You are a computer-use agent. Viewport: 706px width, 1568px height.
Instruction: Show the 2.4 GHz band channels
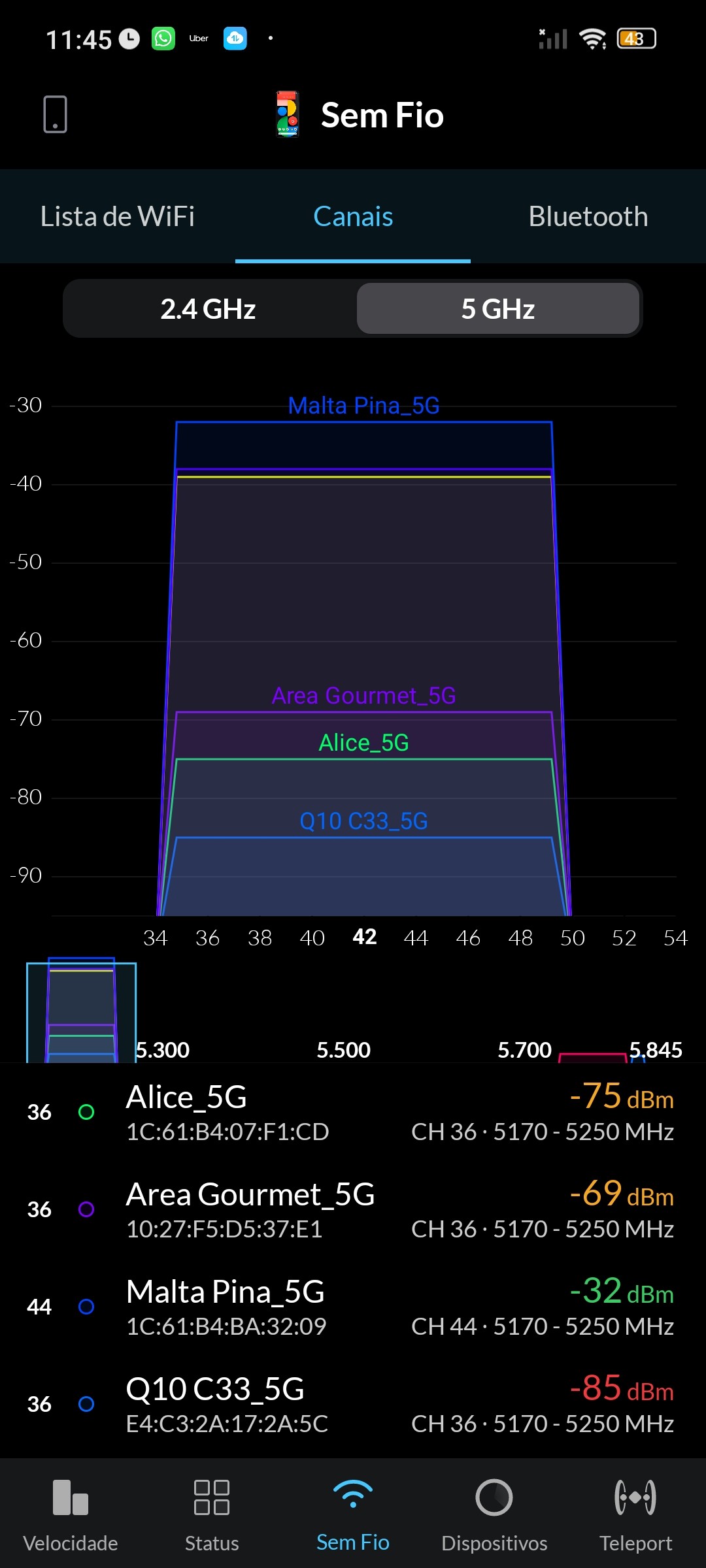click(209, 309)
